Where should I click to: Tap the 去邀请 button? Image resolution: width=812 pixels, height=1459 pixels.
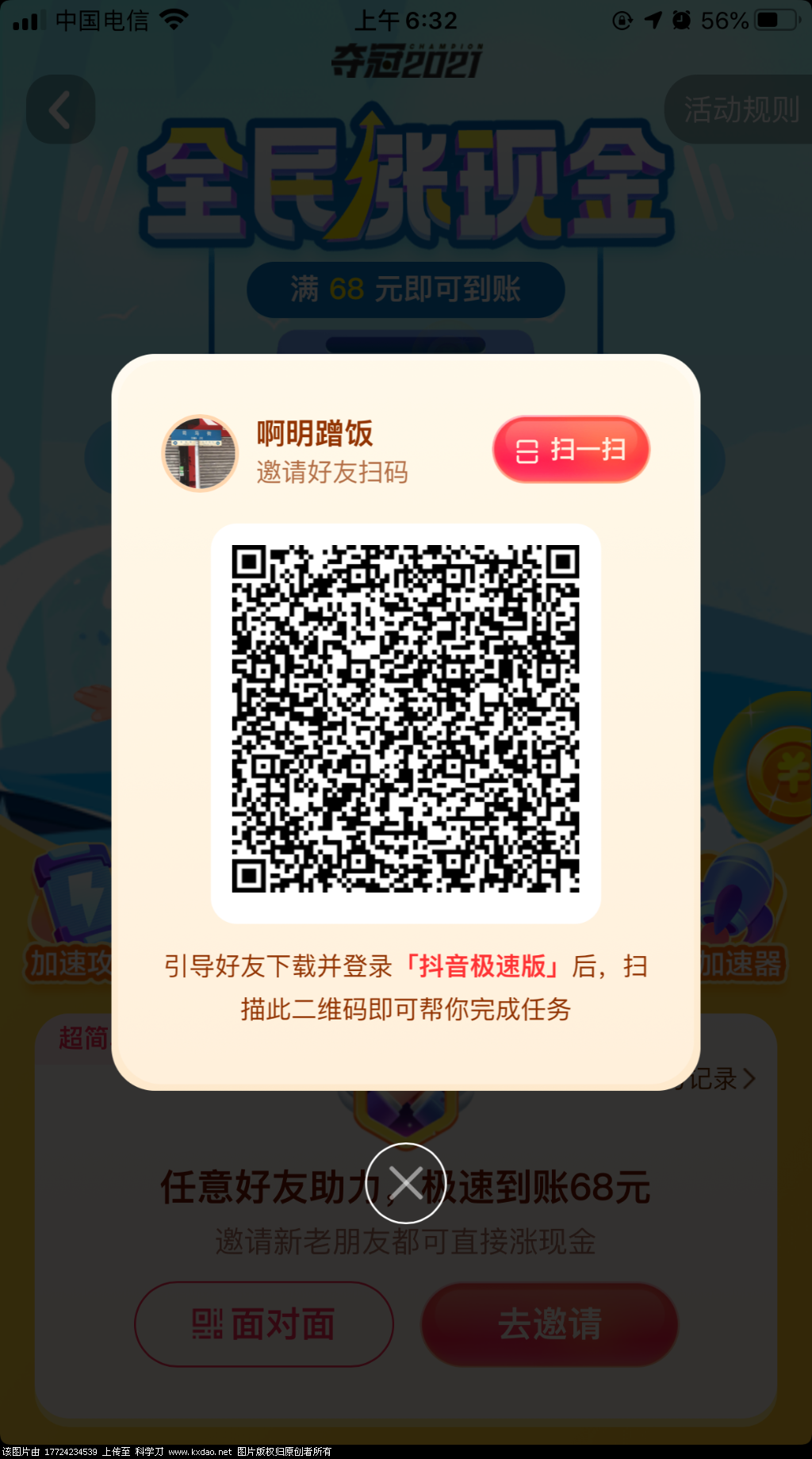552,1323
